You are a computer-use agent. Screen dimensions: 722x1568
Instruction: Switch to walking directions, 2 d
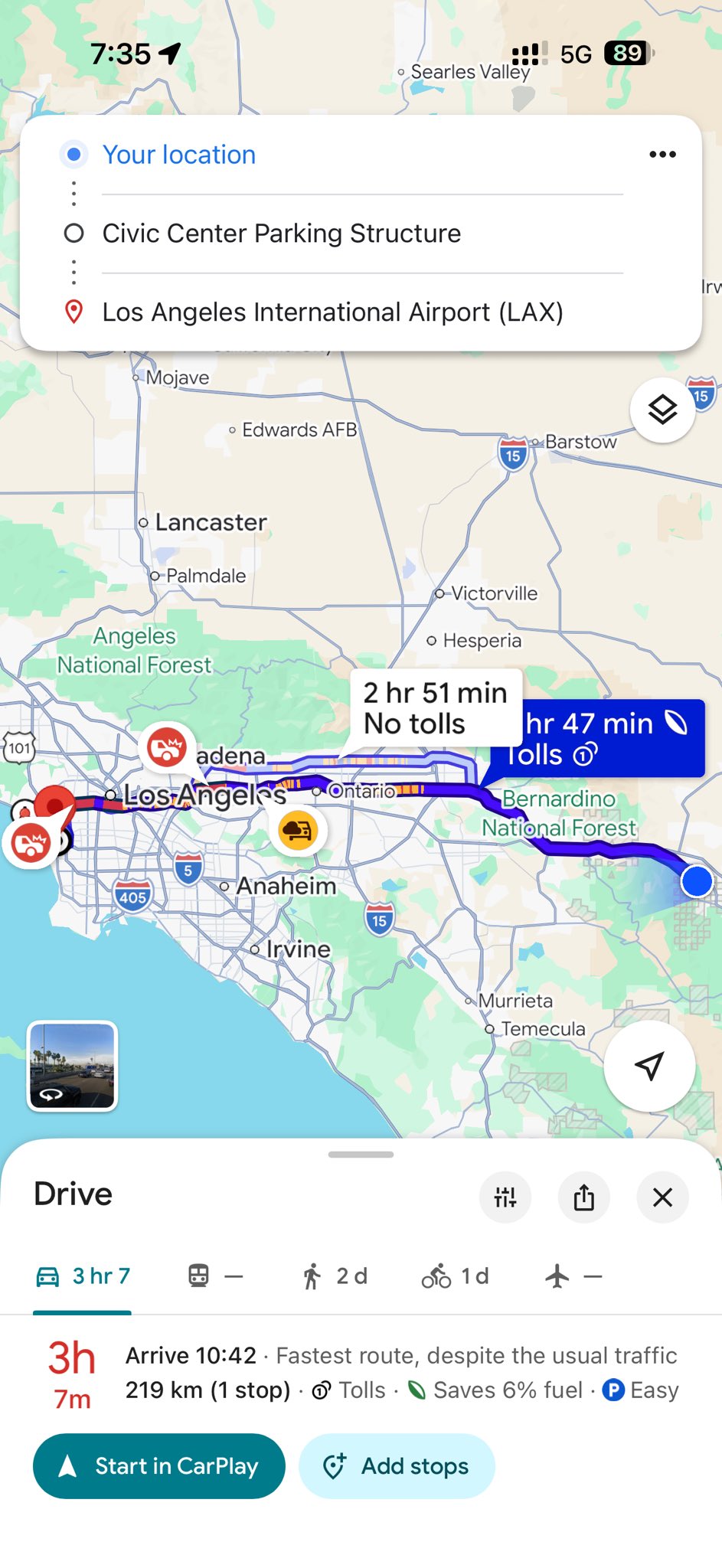[x=335, y=1276]
